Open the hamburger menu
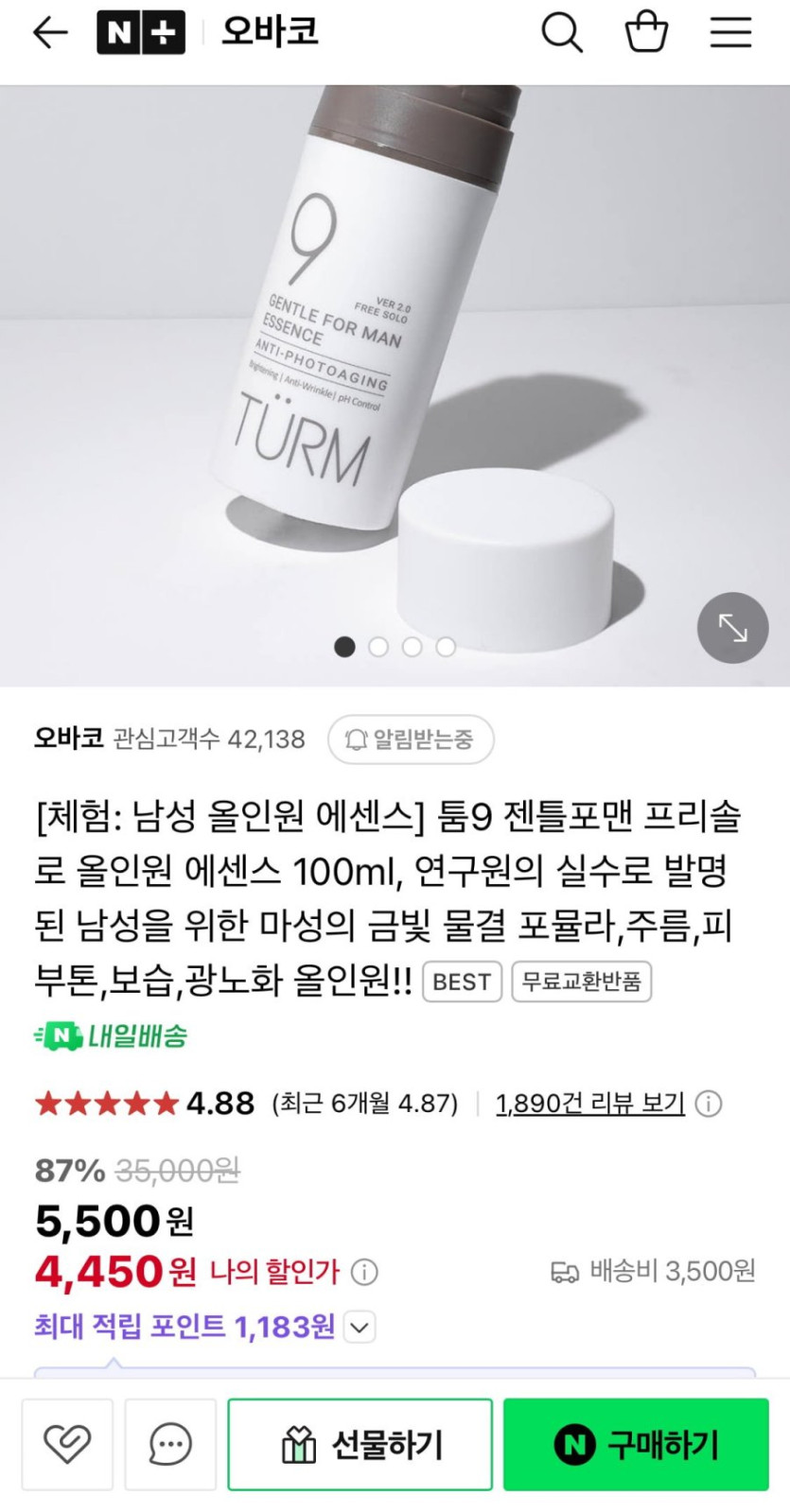 [730, 33]
